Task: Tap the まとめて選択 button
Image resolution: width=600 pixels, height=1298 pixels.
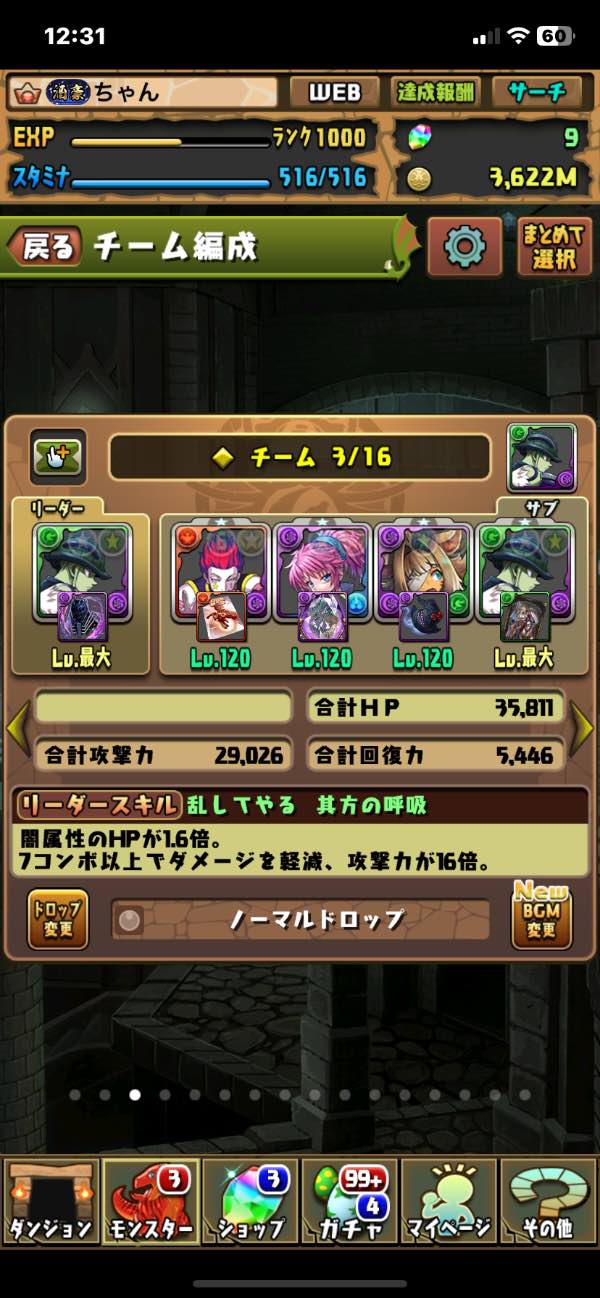Action: pos(554,246)
